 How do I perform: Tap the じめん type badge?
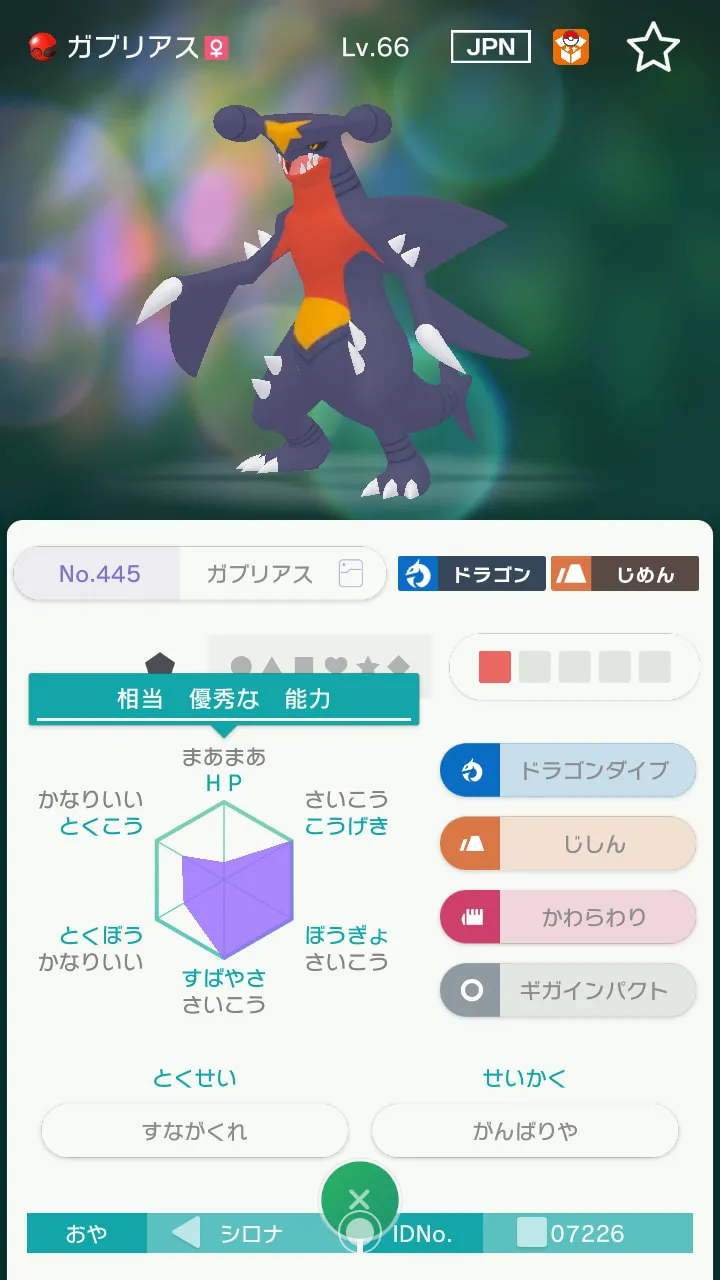click(x=625, y=574)
